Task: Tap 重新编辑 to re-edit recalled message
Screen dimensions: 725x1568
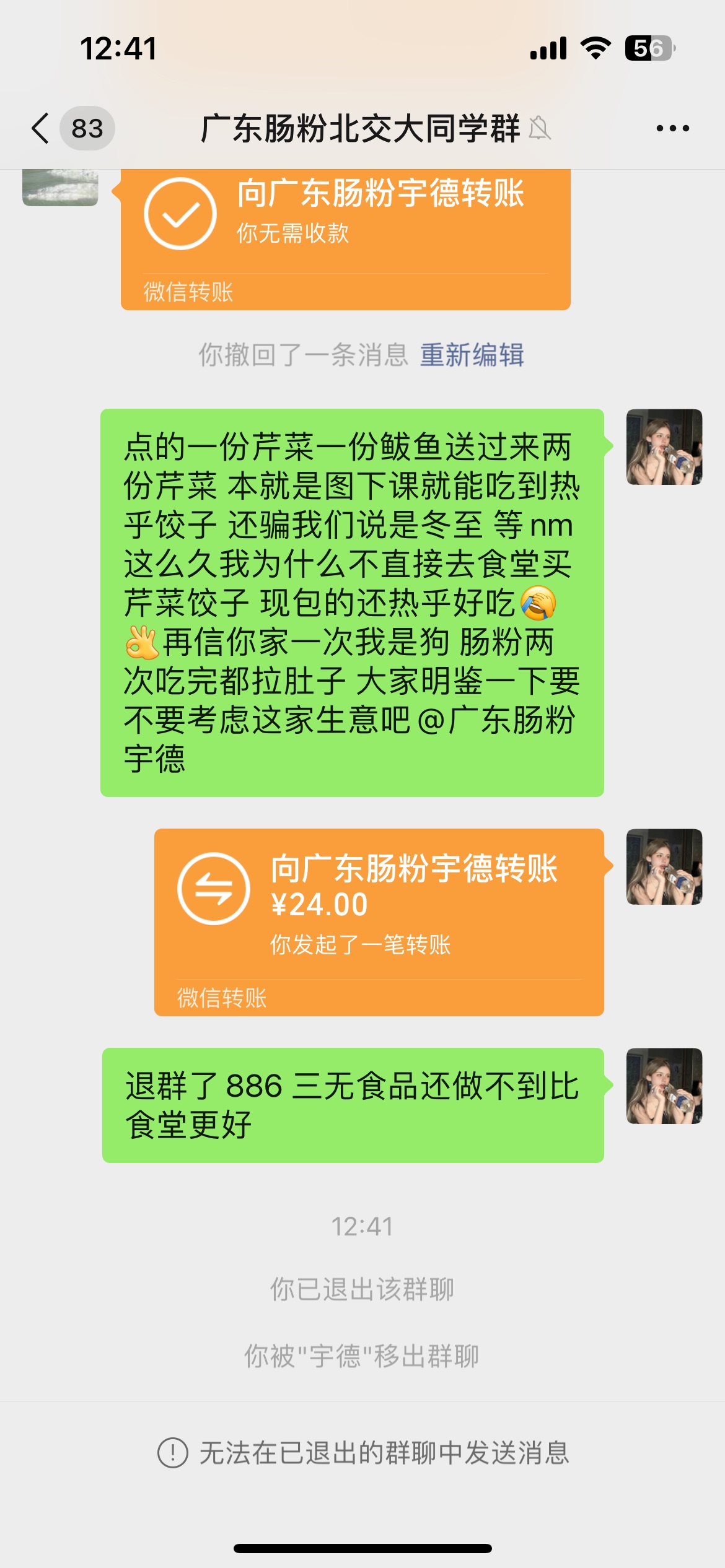Action: point(472,355)
